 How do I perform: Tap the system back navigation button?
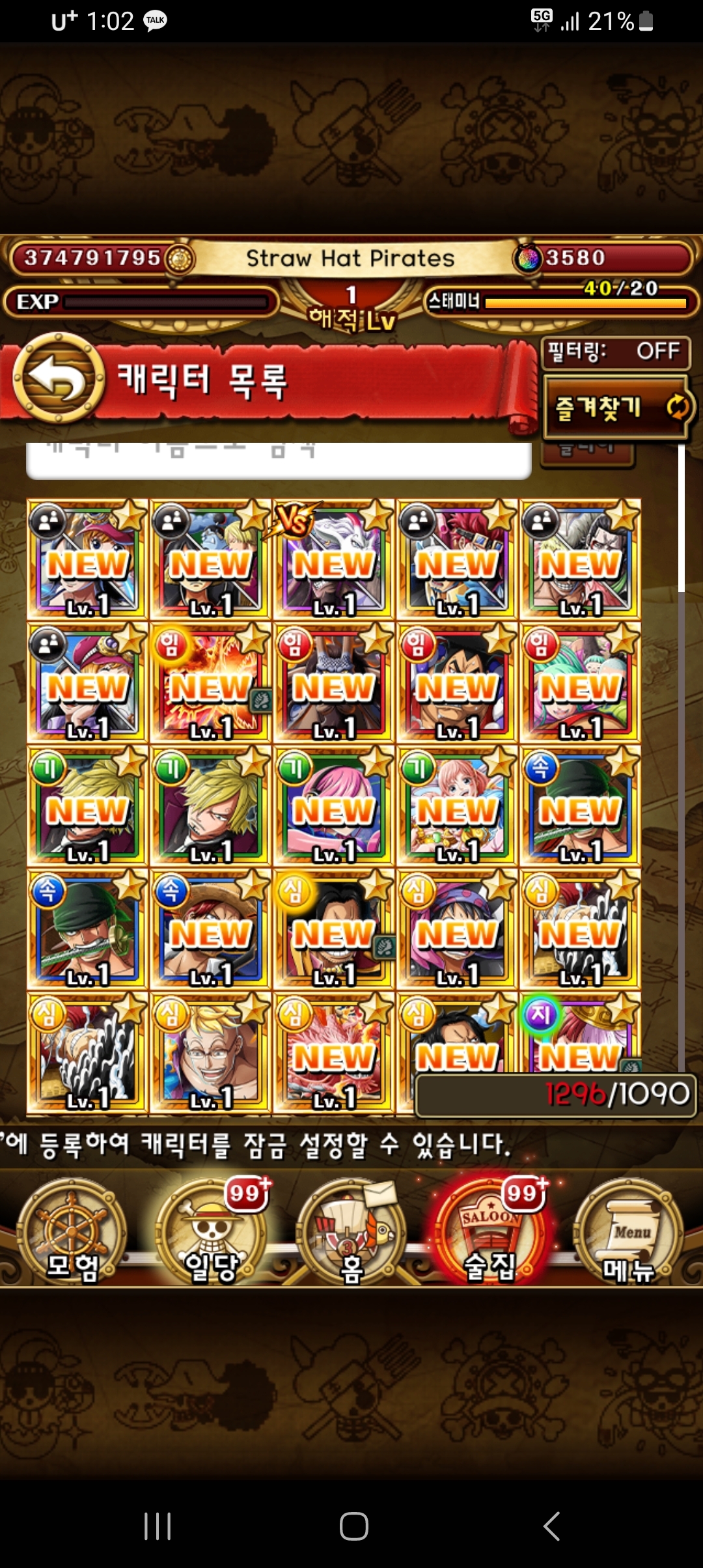[x=551, y=1526]
